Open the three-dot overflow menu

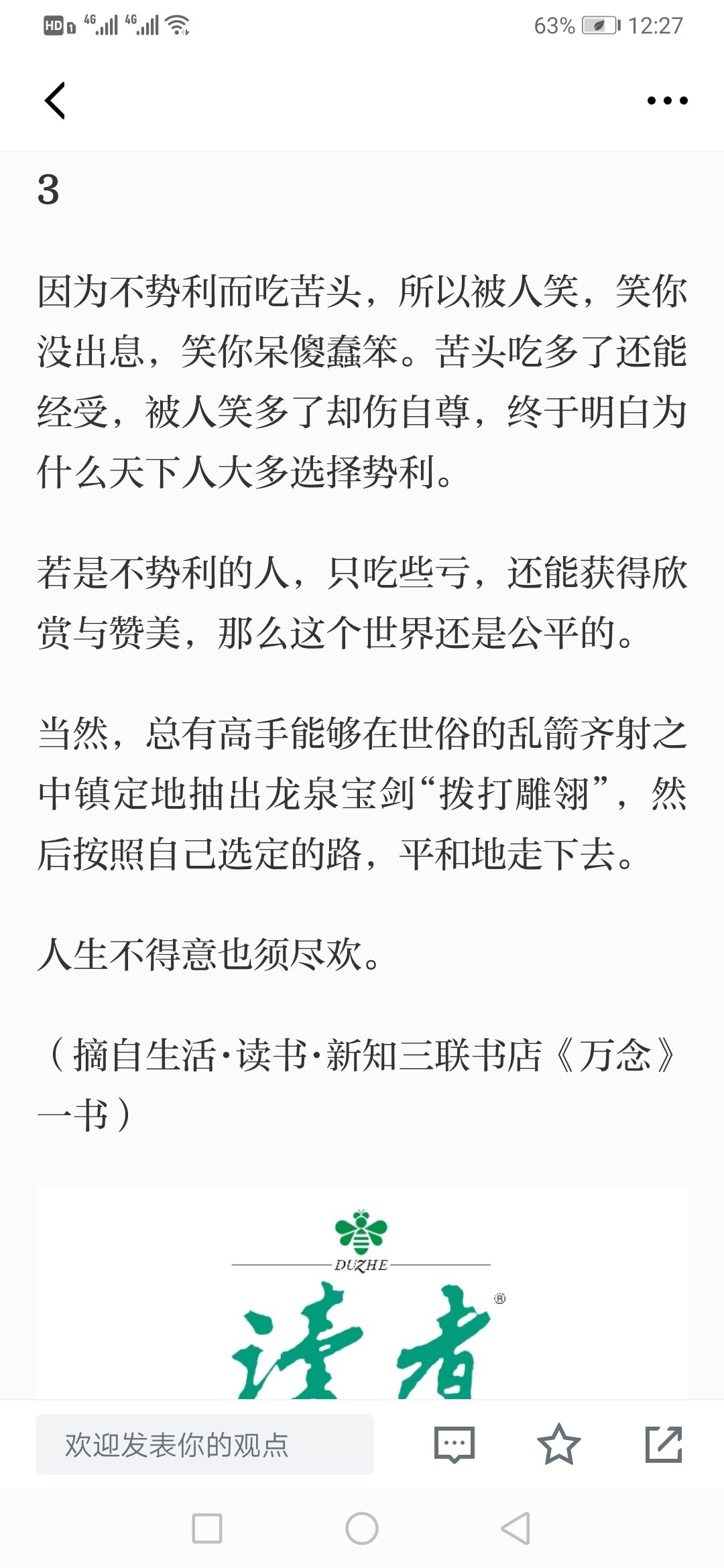(x=667, y=101)
